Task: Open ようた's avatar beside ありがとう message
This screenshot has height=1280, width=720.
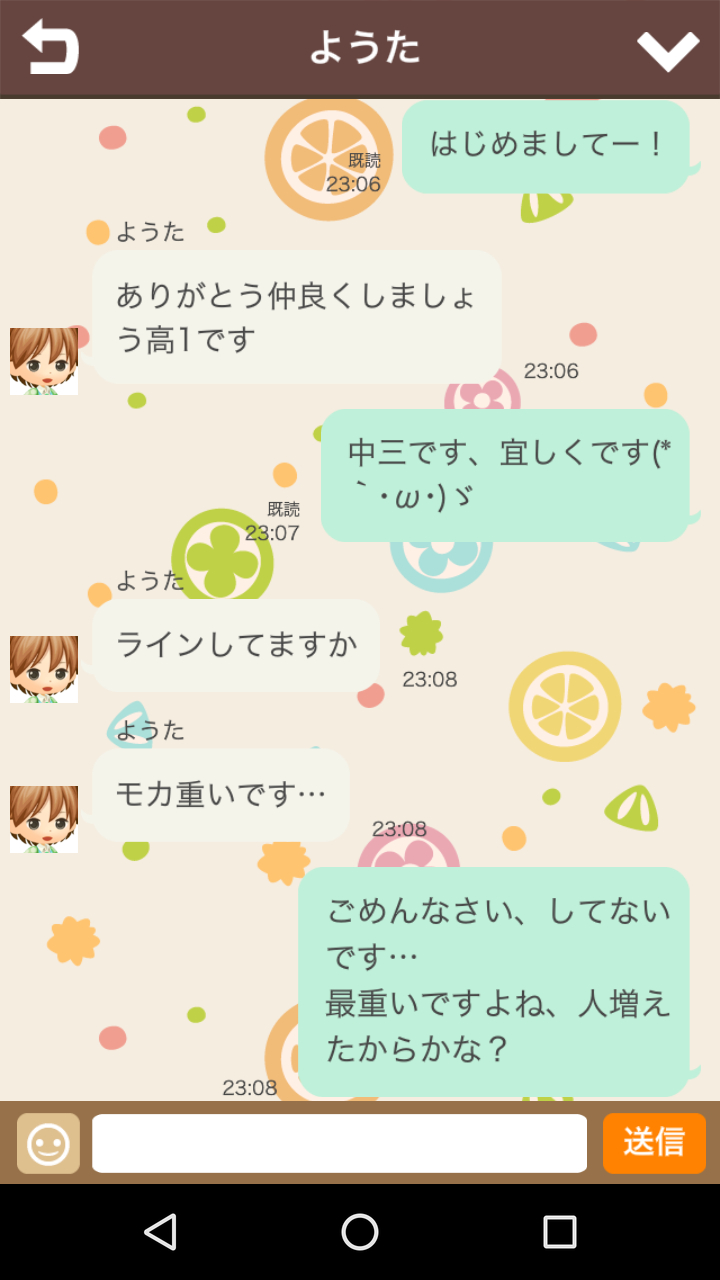Action: [x=44, y=361]
